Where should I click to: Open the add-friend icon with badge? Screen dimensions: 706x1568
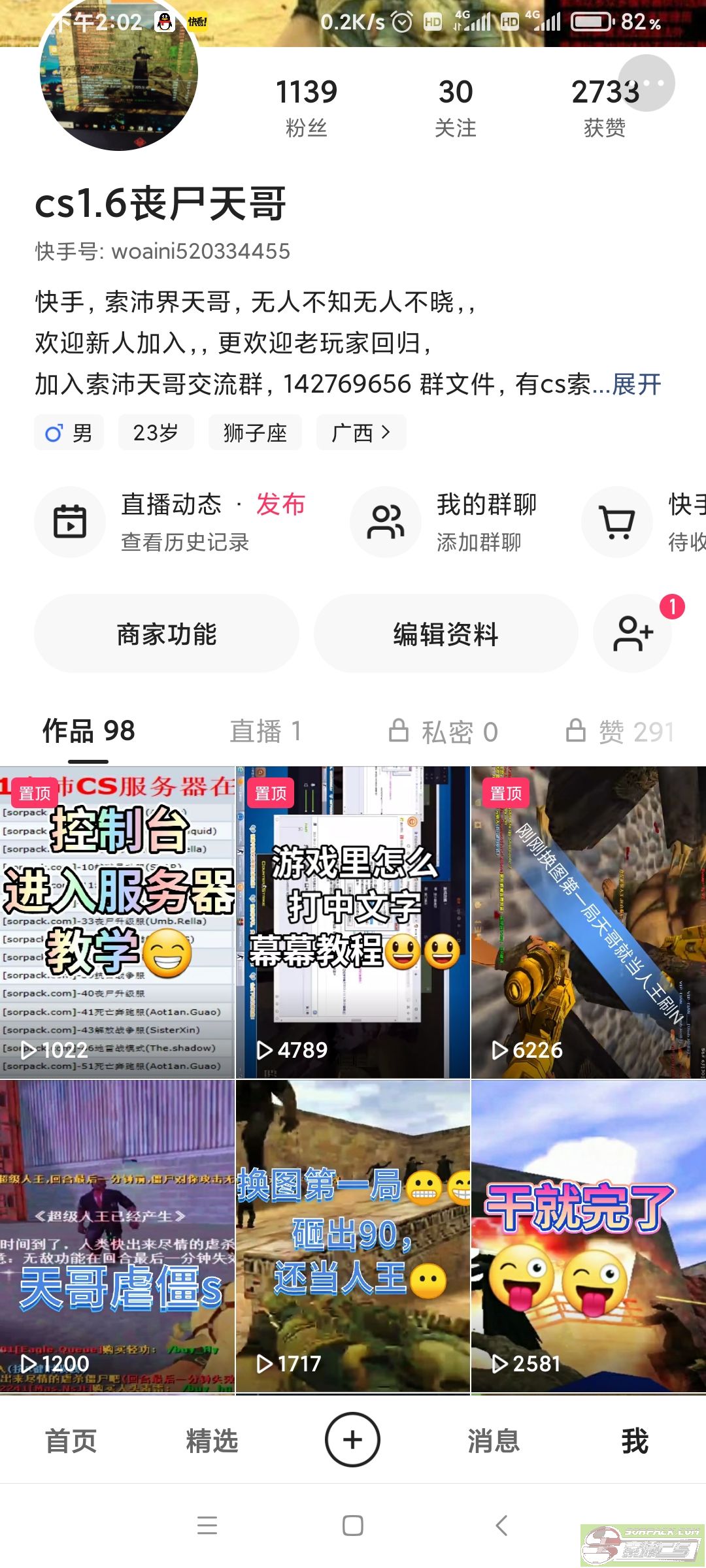[x=632, y=634]
